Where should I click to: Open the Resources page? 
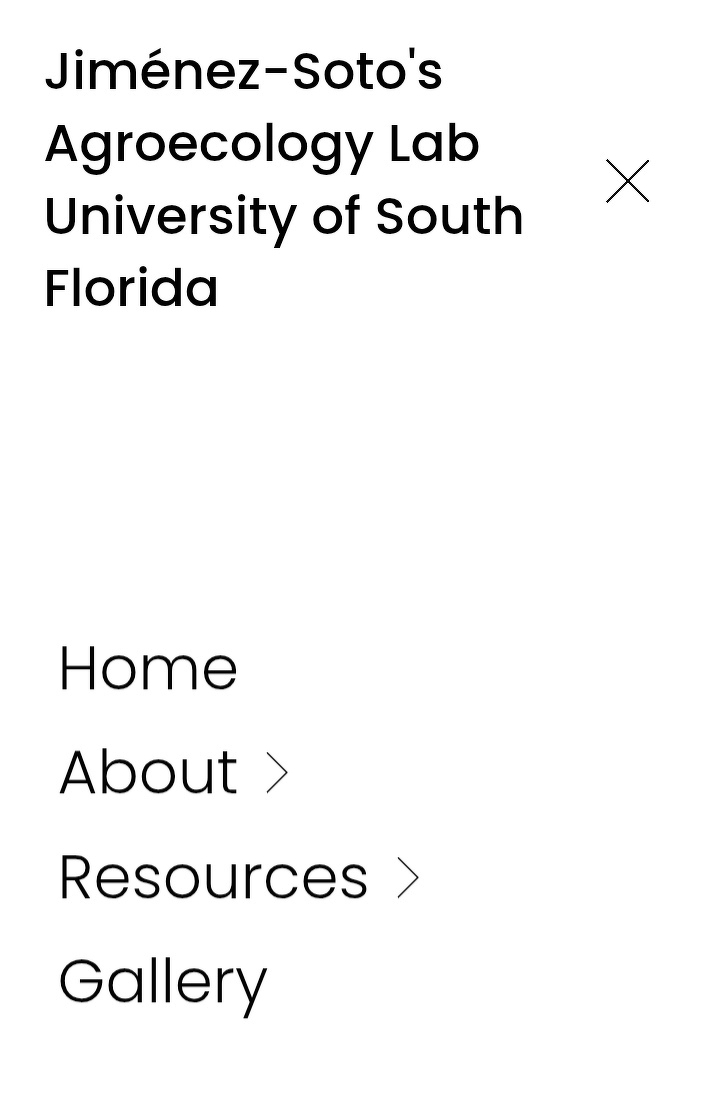click(213, 877)
